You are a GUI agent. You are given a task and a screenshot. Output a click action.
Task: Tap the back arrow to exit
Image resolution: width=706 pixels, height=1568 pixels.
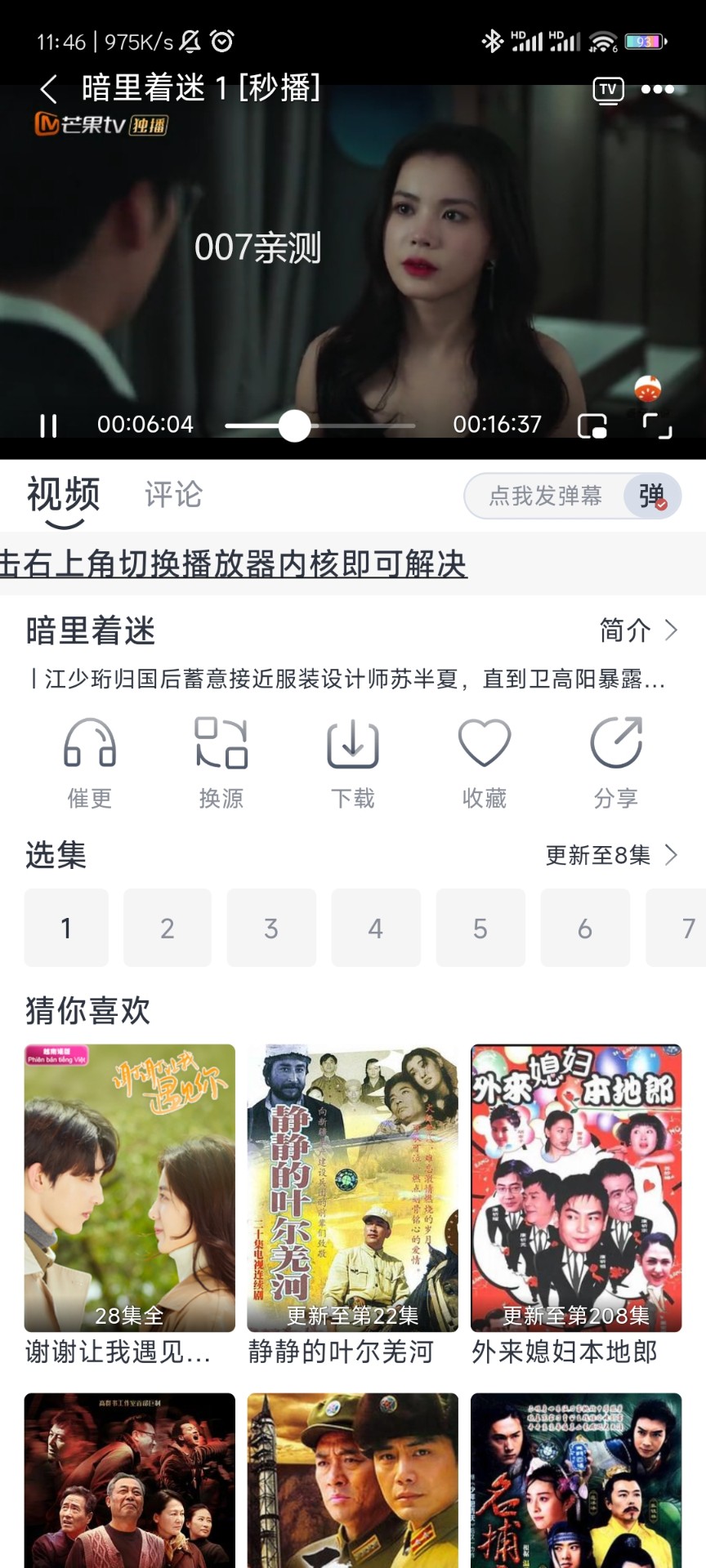[x=49, y=91]
